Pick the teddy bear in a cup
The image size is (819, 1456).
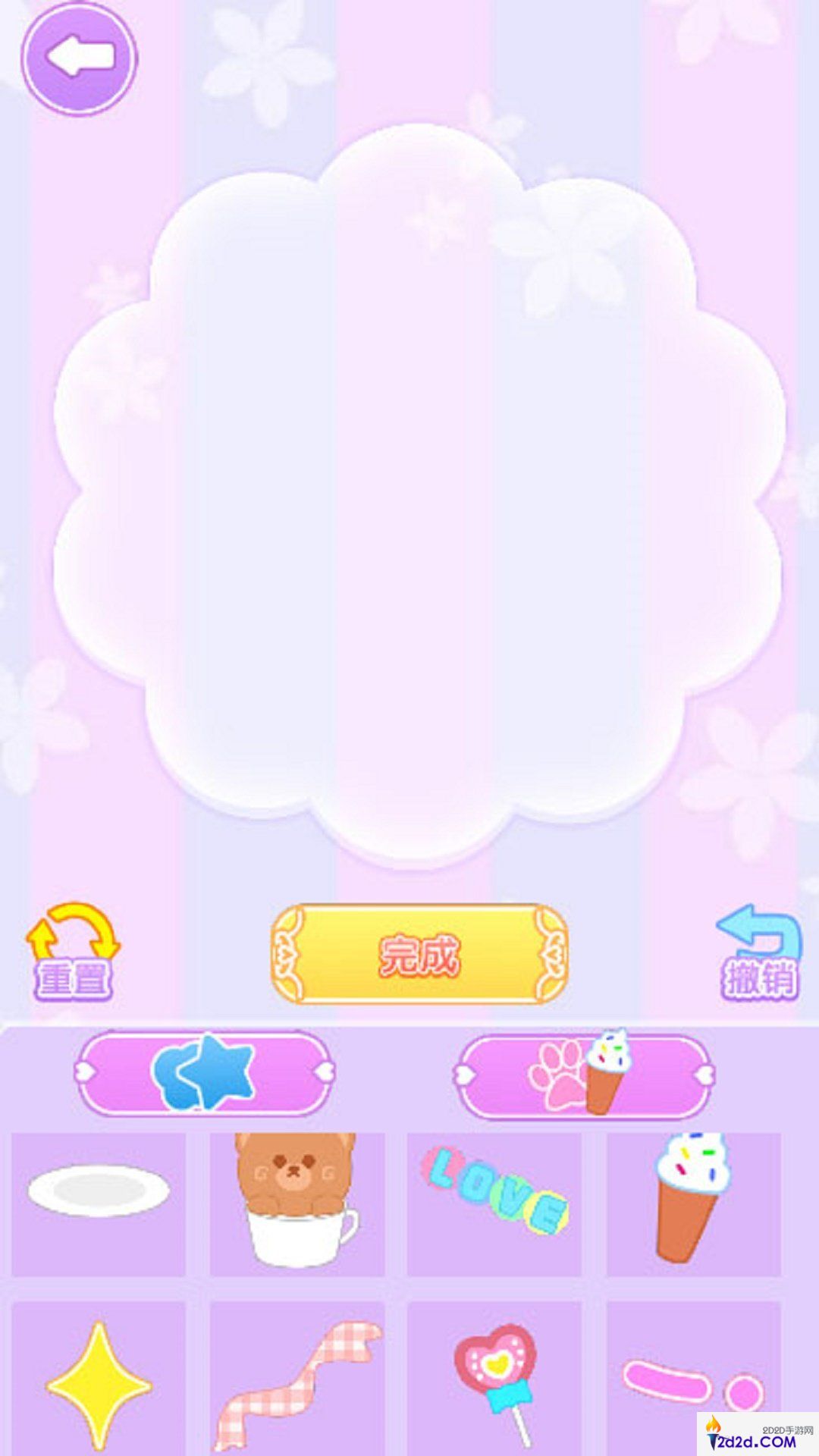click(x=297, y=1204)
